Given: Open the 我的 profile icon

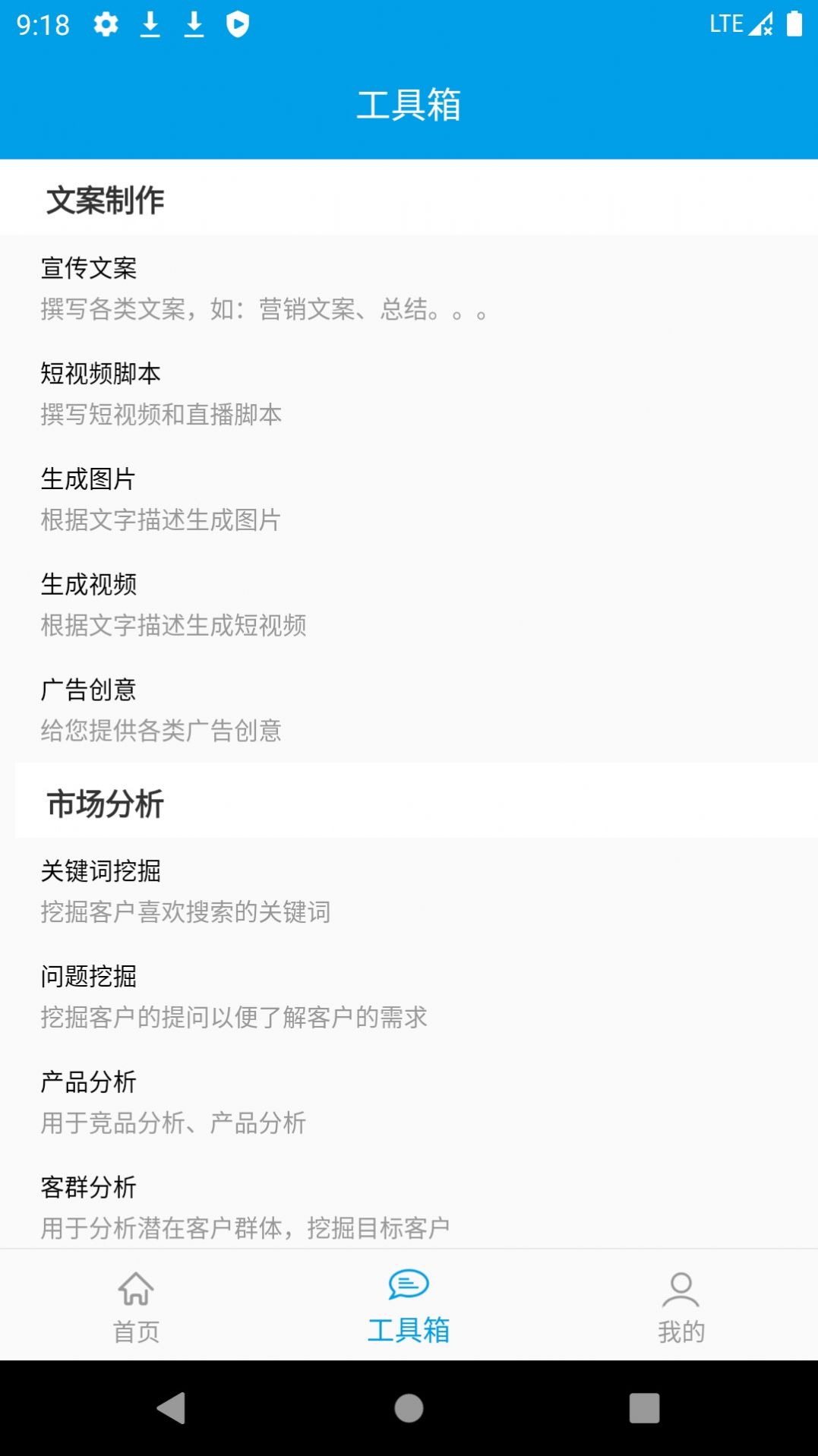Looking at the screenshot, I should pos(681,1288).
